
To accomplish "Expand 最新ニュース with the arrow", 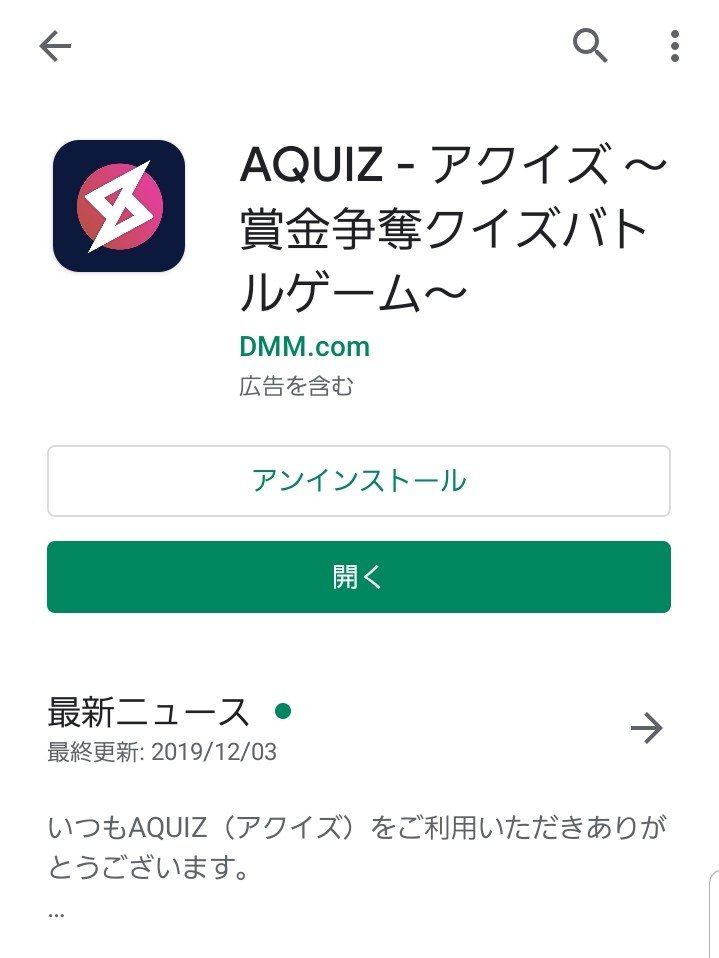I will (x=647, y=729).
